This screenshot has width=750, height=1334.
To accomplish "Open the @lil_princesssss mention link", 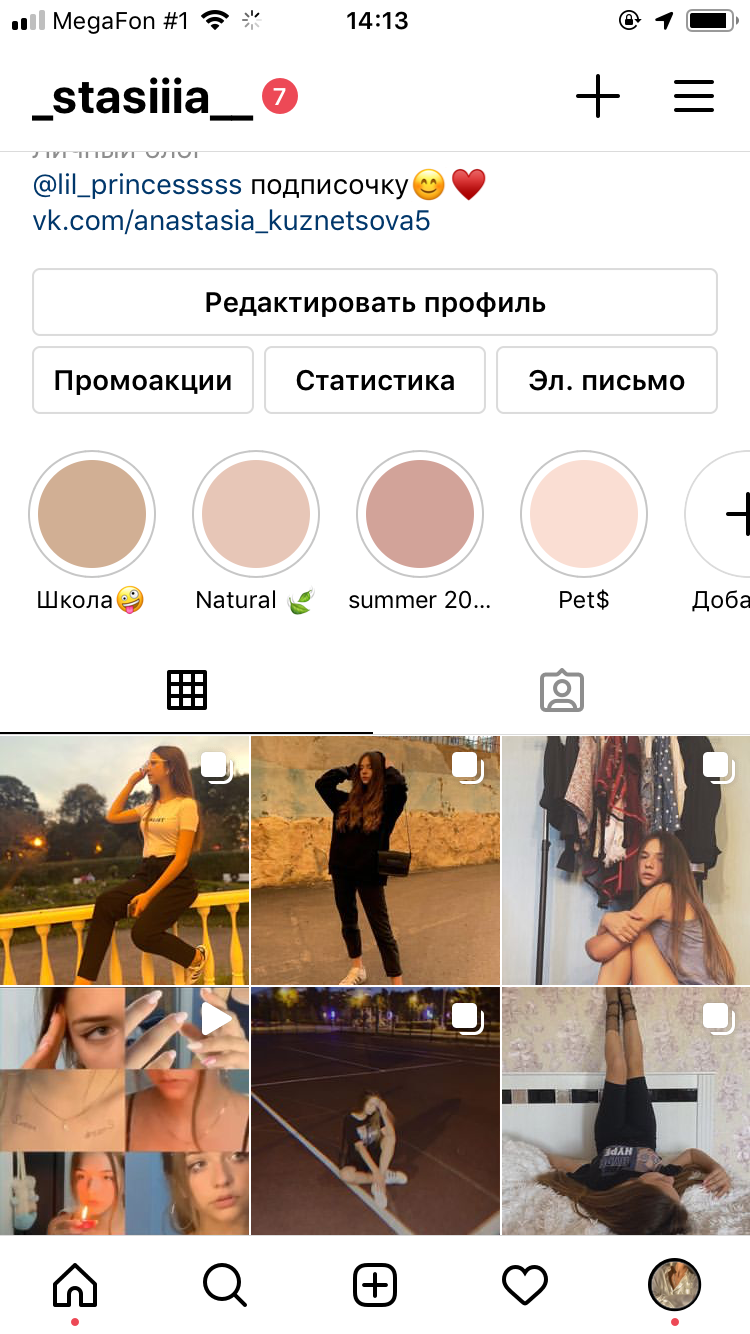I will click(137, 185).
